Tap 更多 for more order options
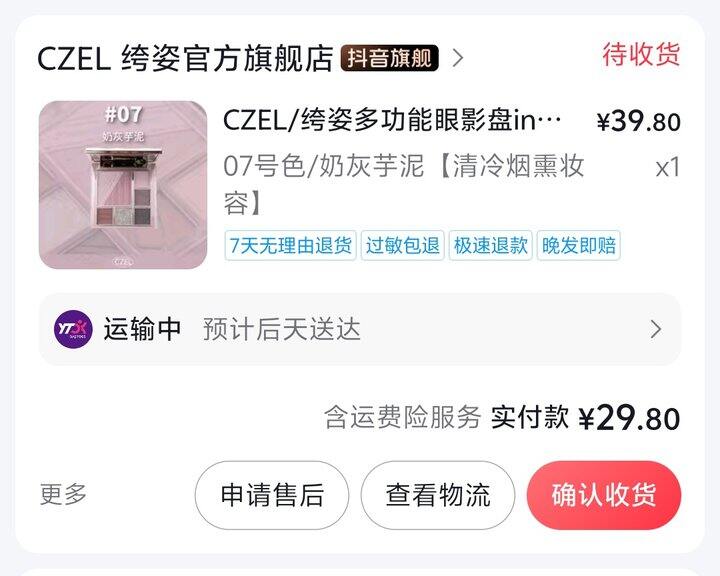This screenshot has width=720, height=576. tap(64, 494)
